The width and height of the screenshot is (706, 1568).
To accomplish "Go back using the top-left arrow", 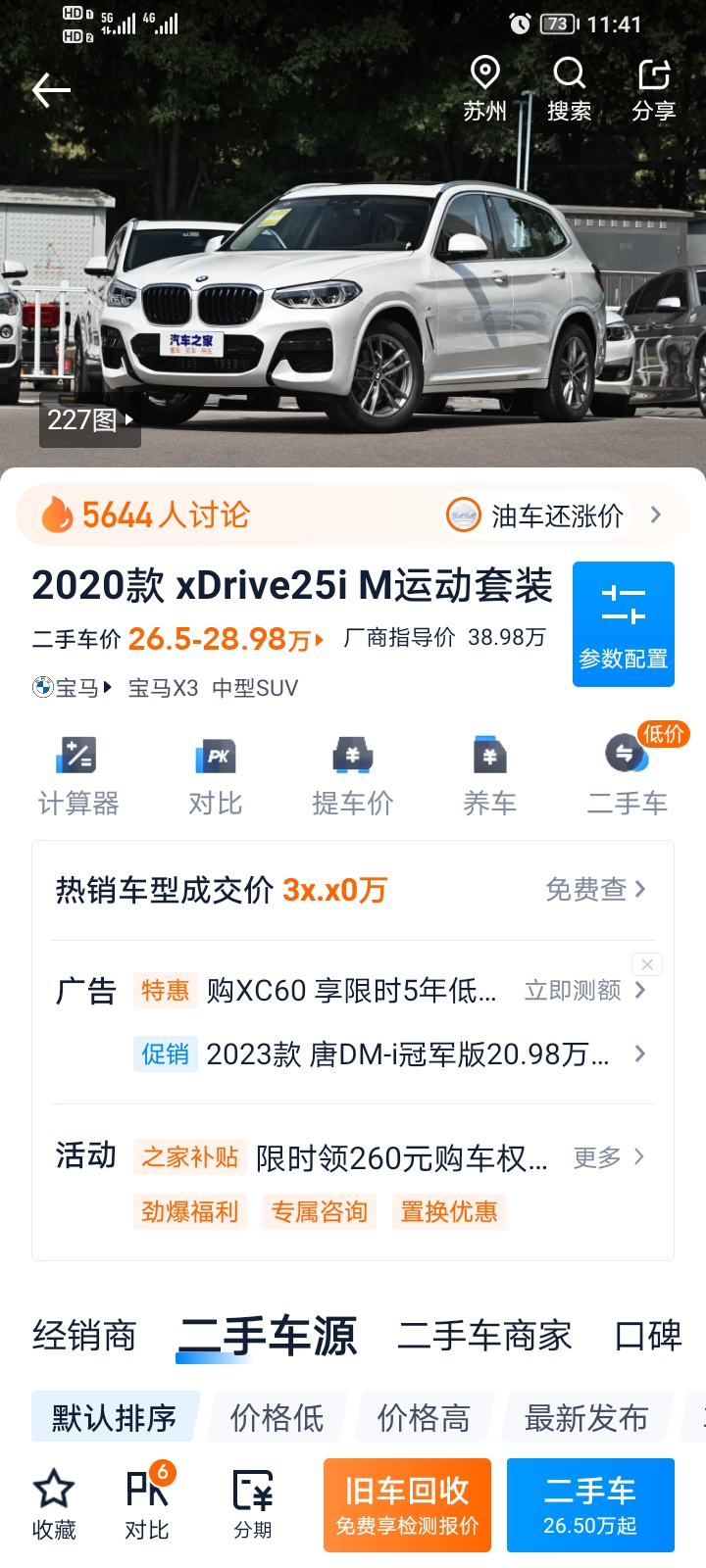I will [x=51, y=90].
